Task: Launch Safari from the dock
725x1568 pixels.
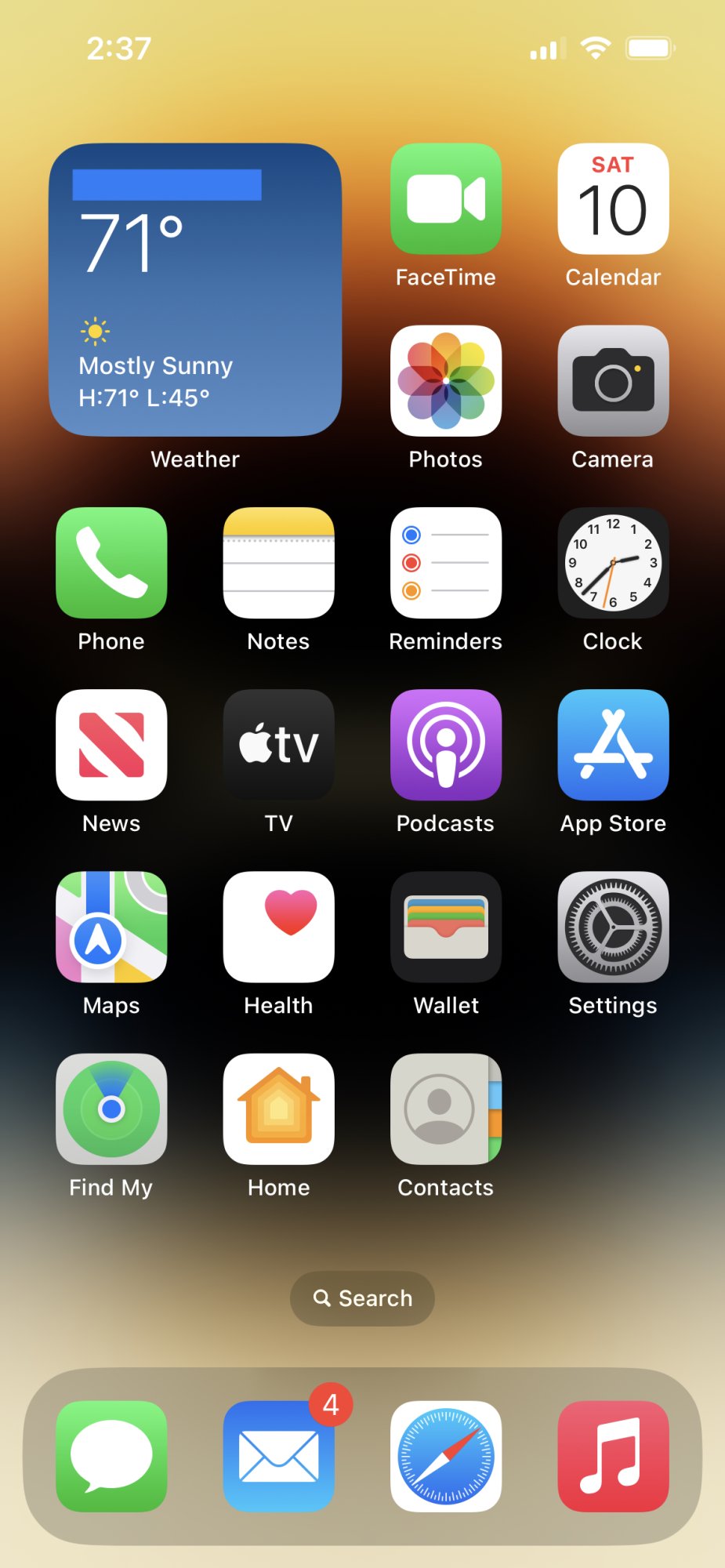Action: 446,1456
